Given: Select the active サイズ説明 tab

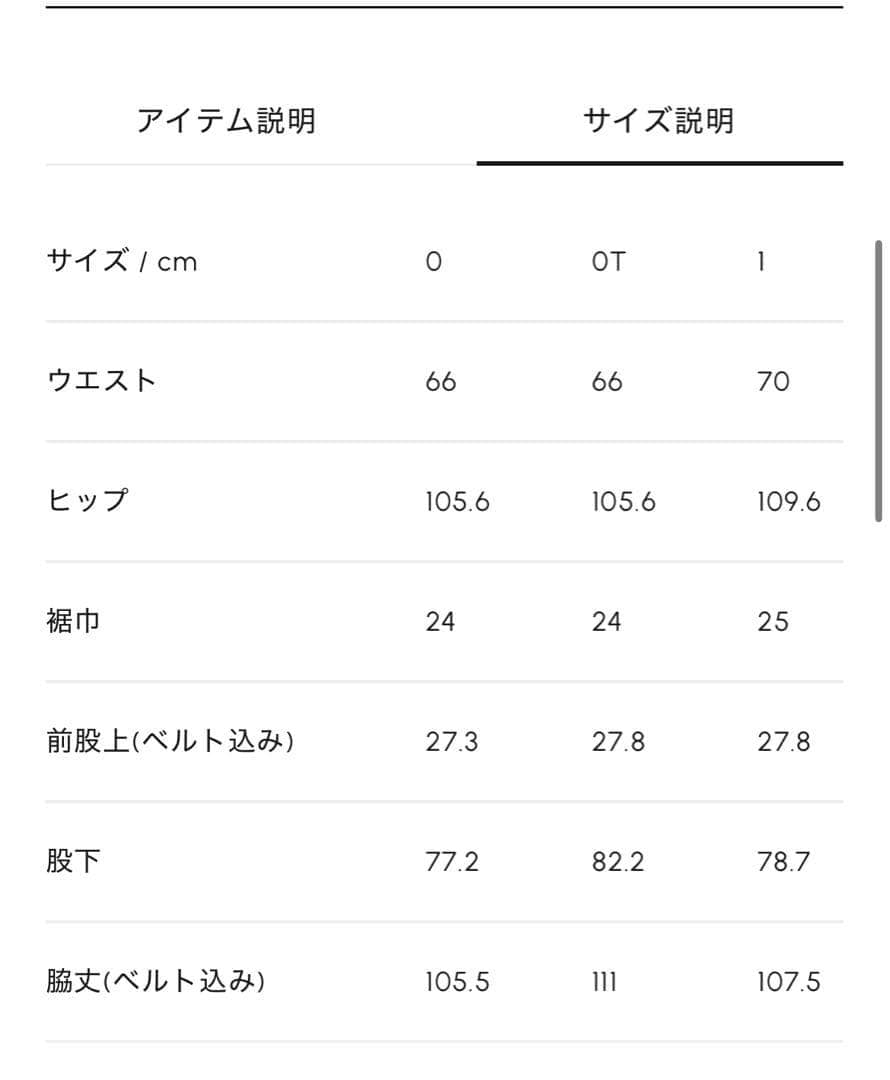Looking at the screenshot, I should pos(660,120).
